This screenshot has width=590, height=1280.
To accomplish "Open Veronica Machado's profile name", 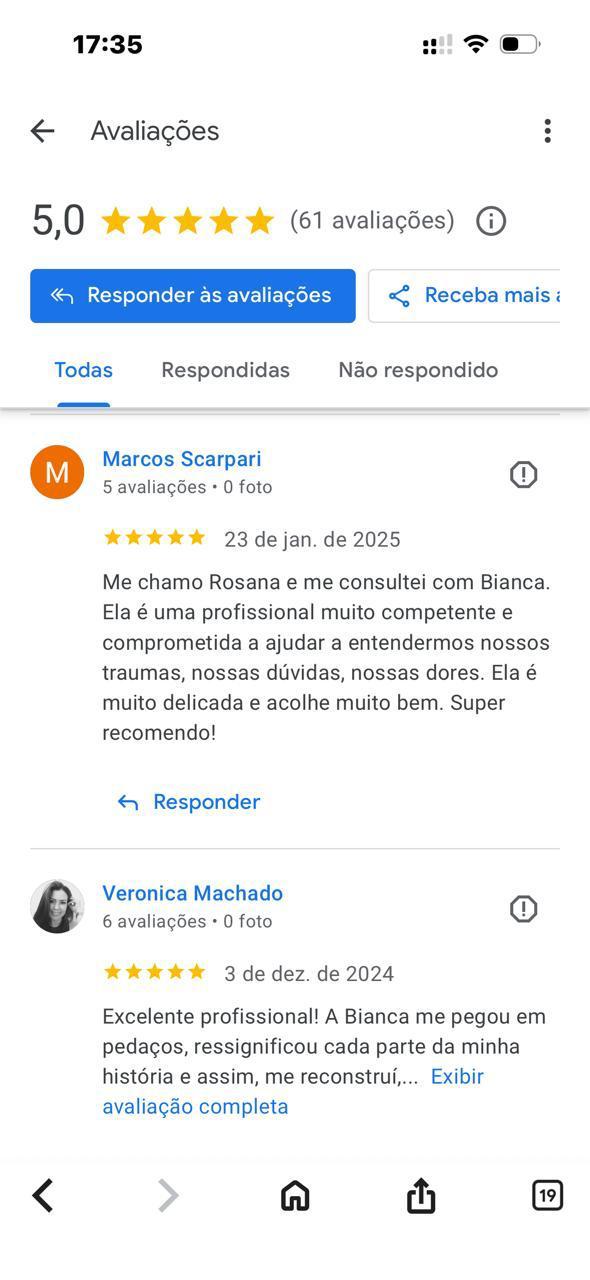I will 193,893.
